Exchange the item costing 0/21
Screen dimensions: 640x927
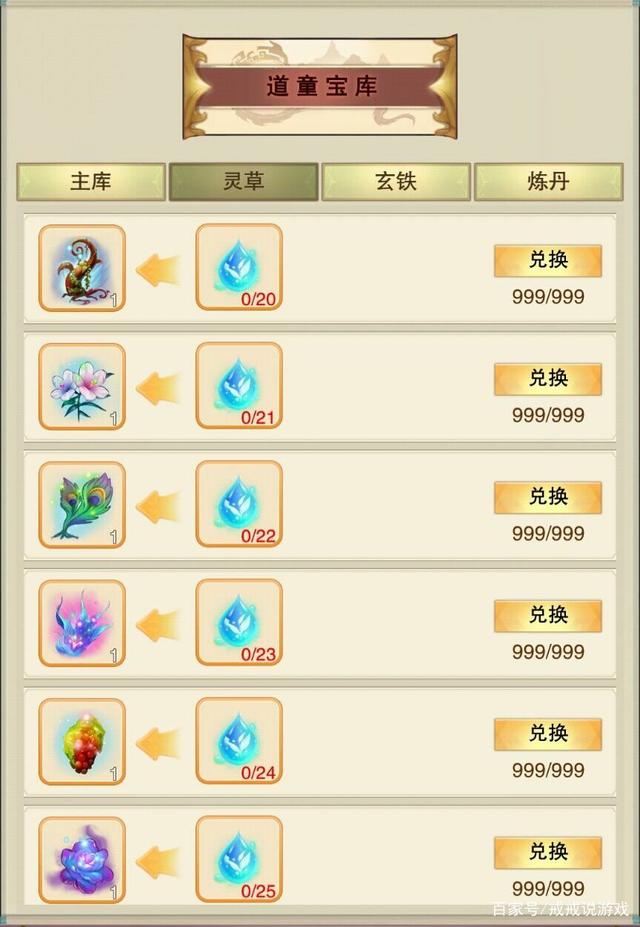click(548, 378)
